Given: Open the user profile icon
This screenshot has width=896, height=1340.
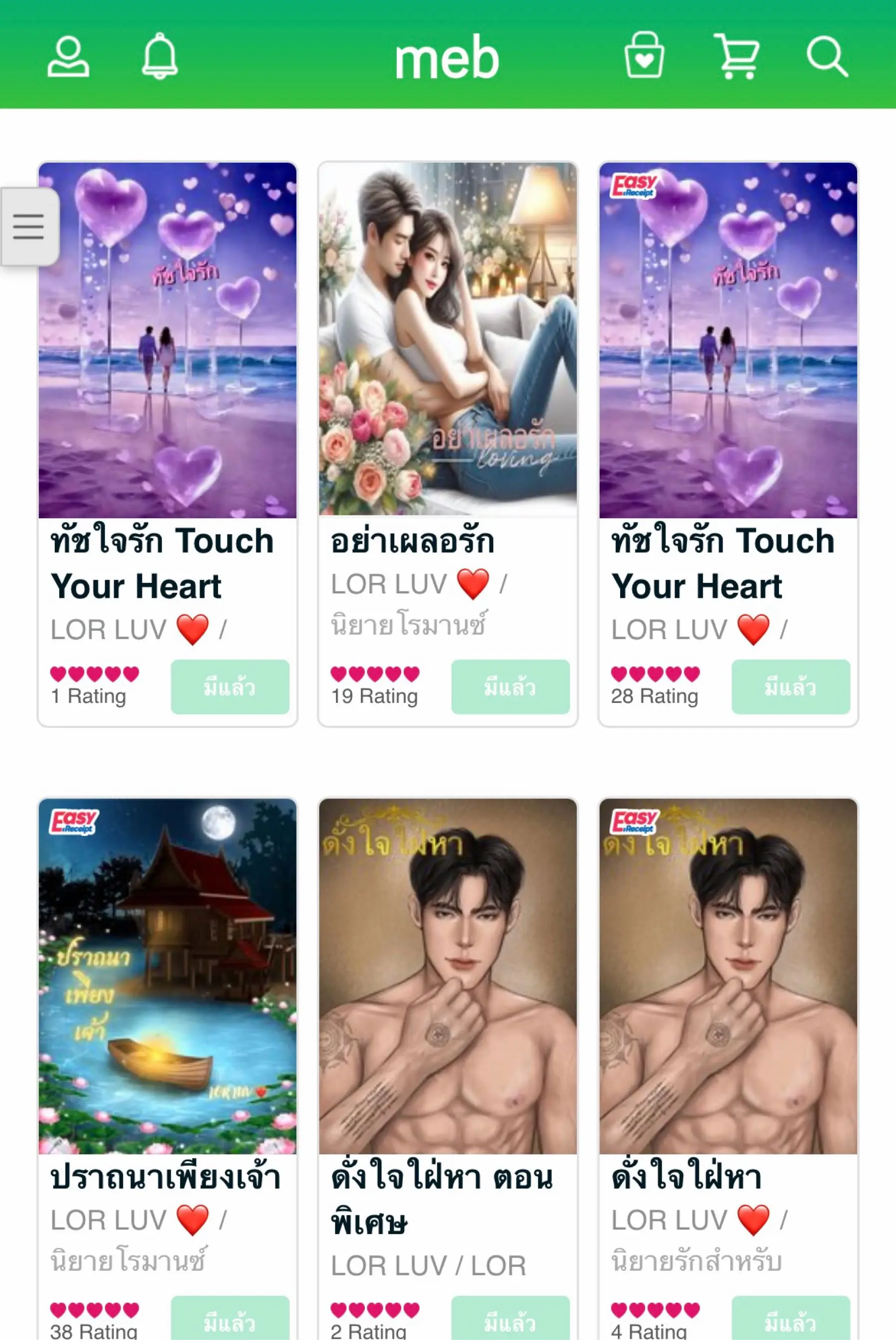Looking at the screenshot, I should pyautogui.click(x=68, y=57).
